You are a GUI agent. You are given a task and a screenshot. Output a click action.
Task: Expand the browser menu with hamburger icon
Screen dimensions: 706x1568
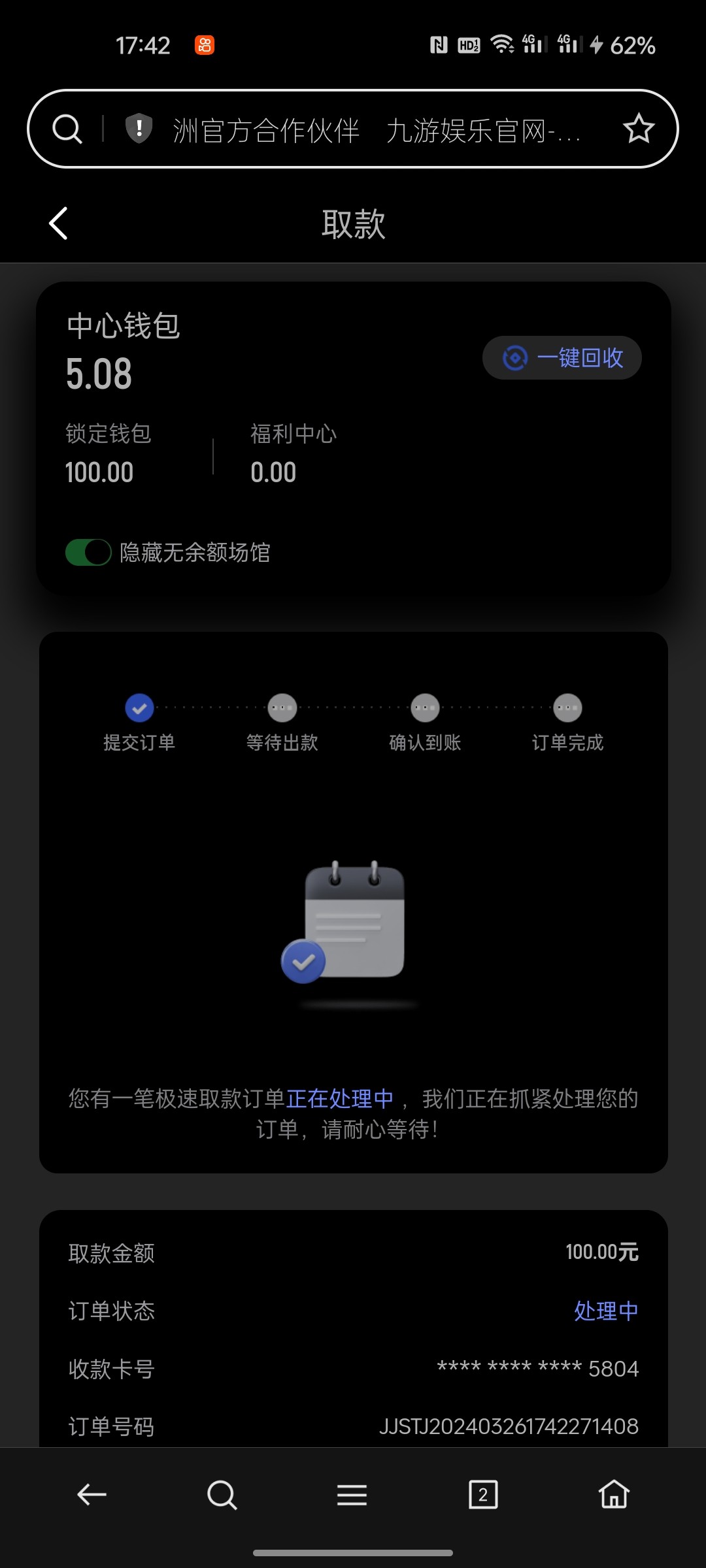pos(352,1495)
